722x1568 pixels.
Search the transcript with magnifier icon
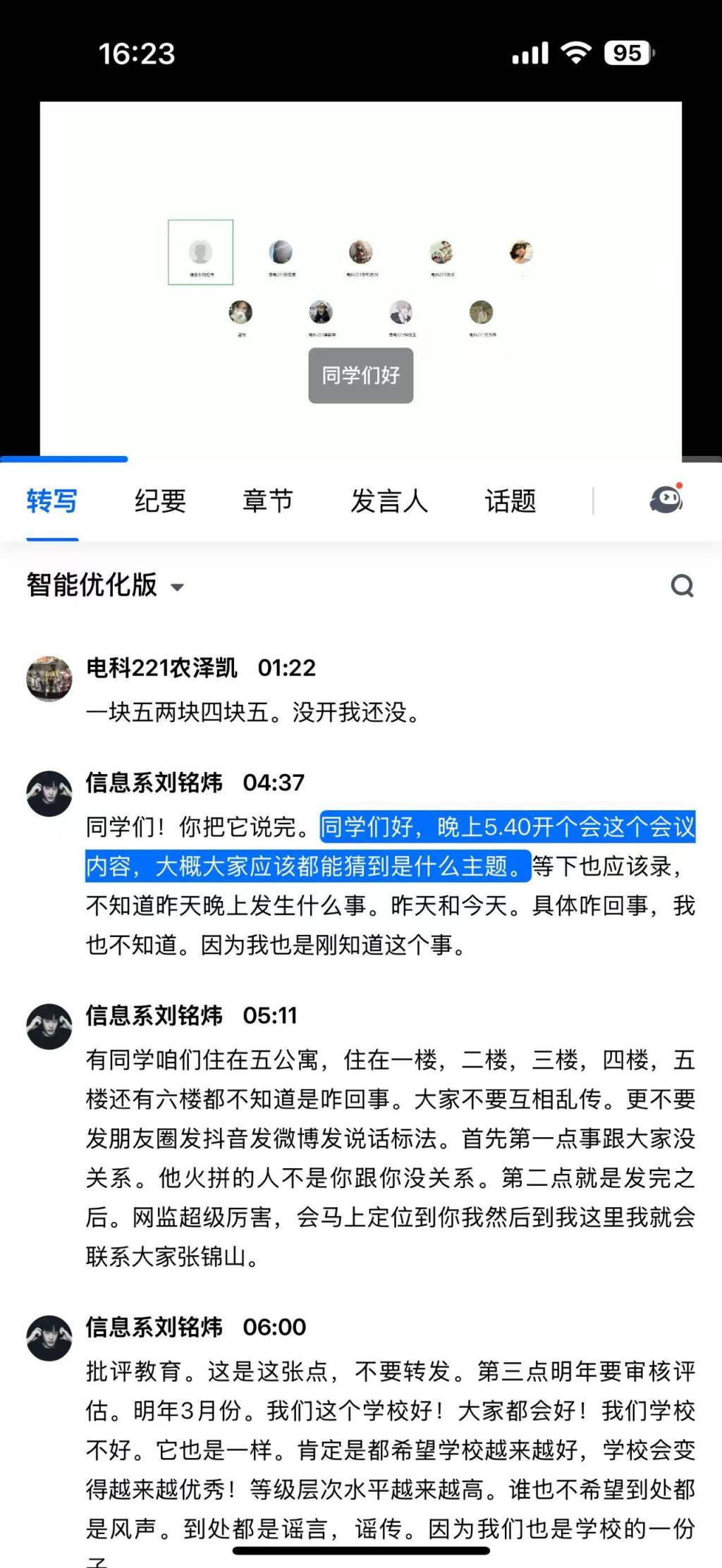(x=682, y=585)
